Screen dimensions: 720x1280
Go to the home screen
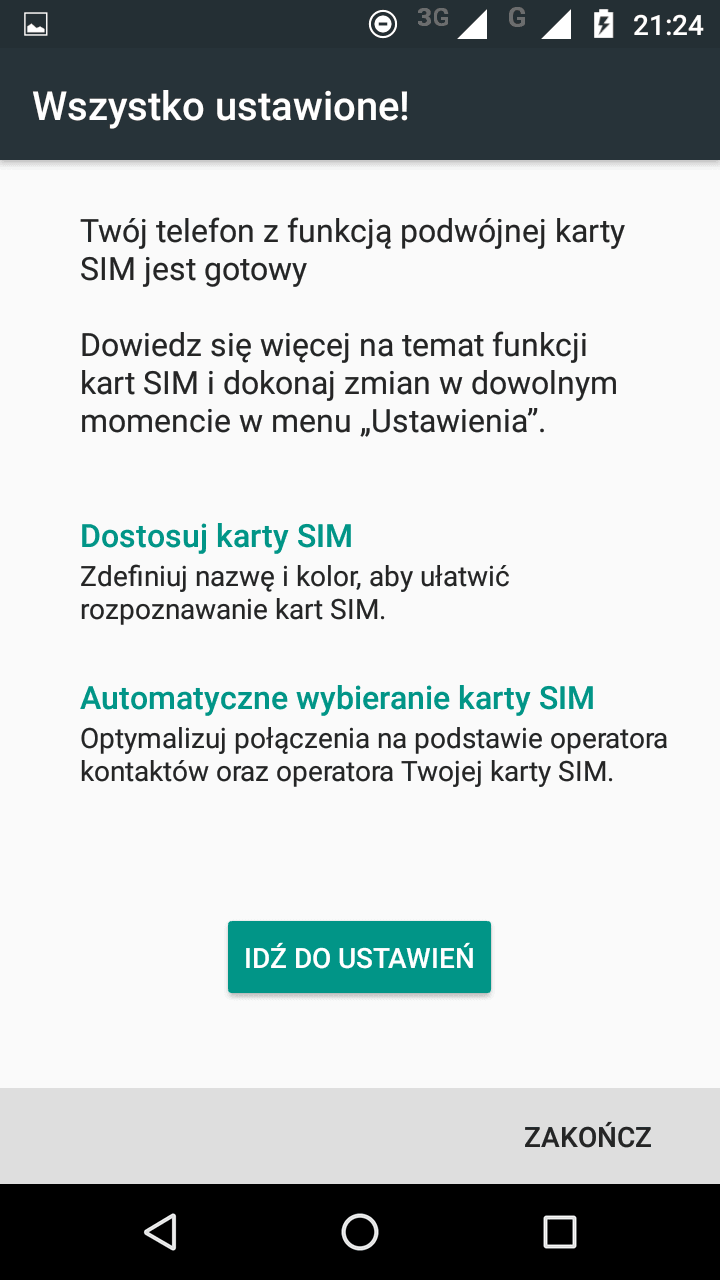[360, 1232]
